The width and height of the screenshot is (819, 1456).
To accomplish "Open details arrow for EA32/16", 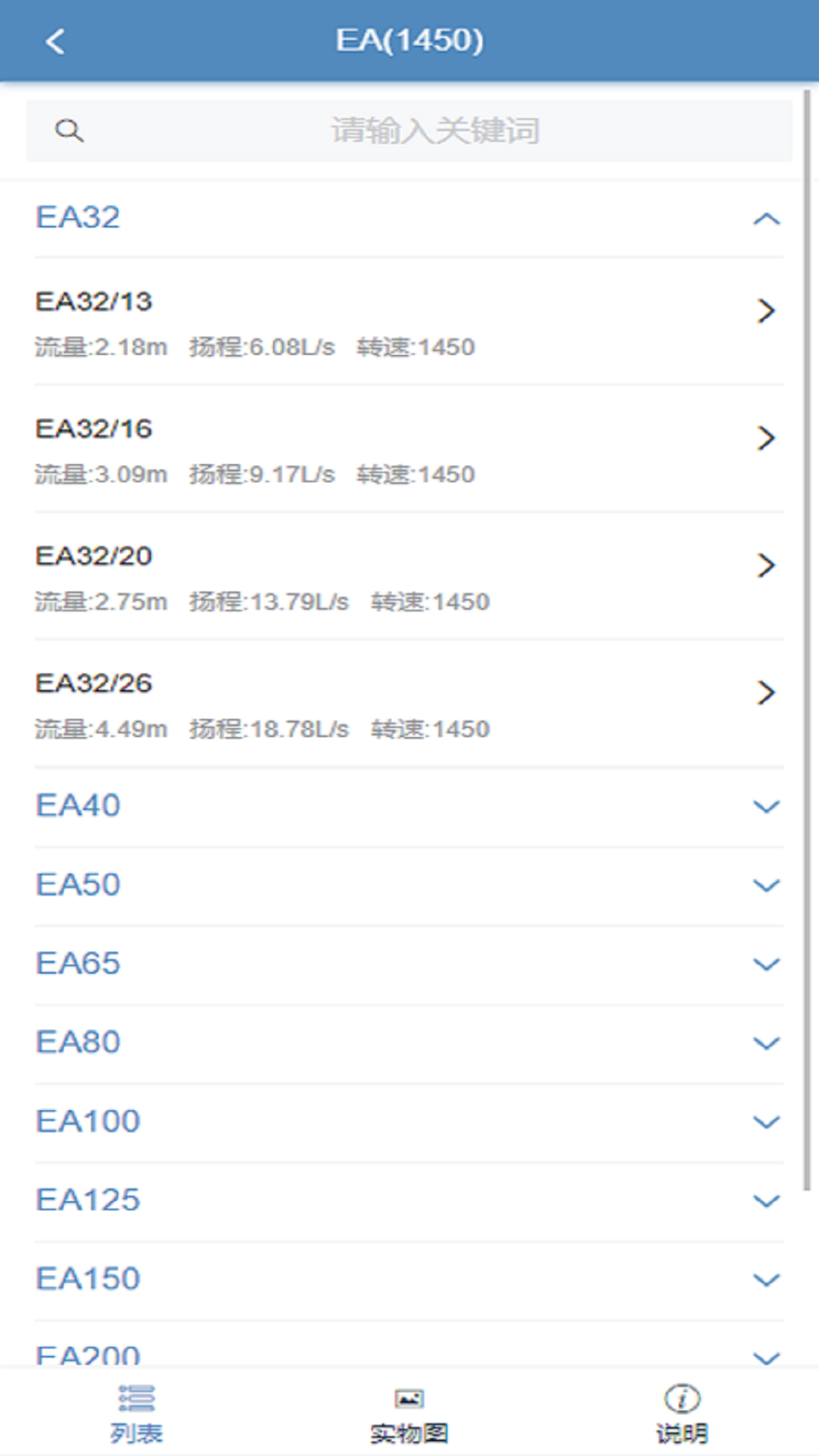I will tap(766, 438).
